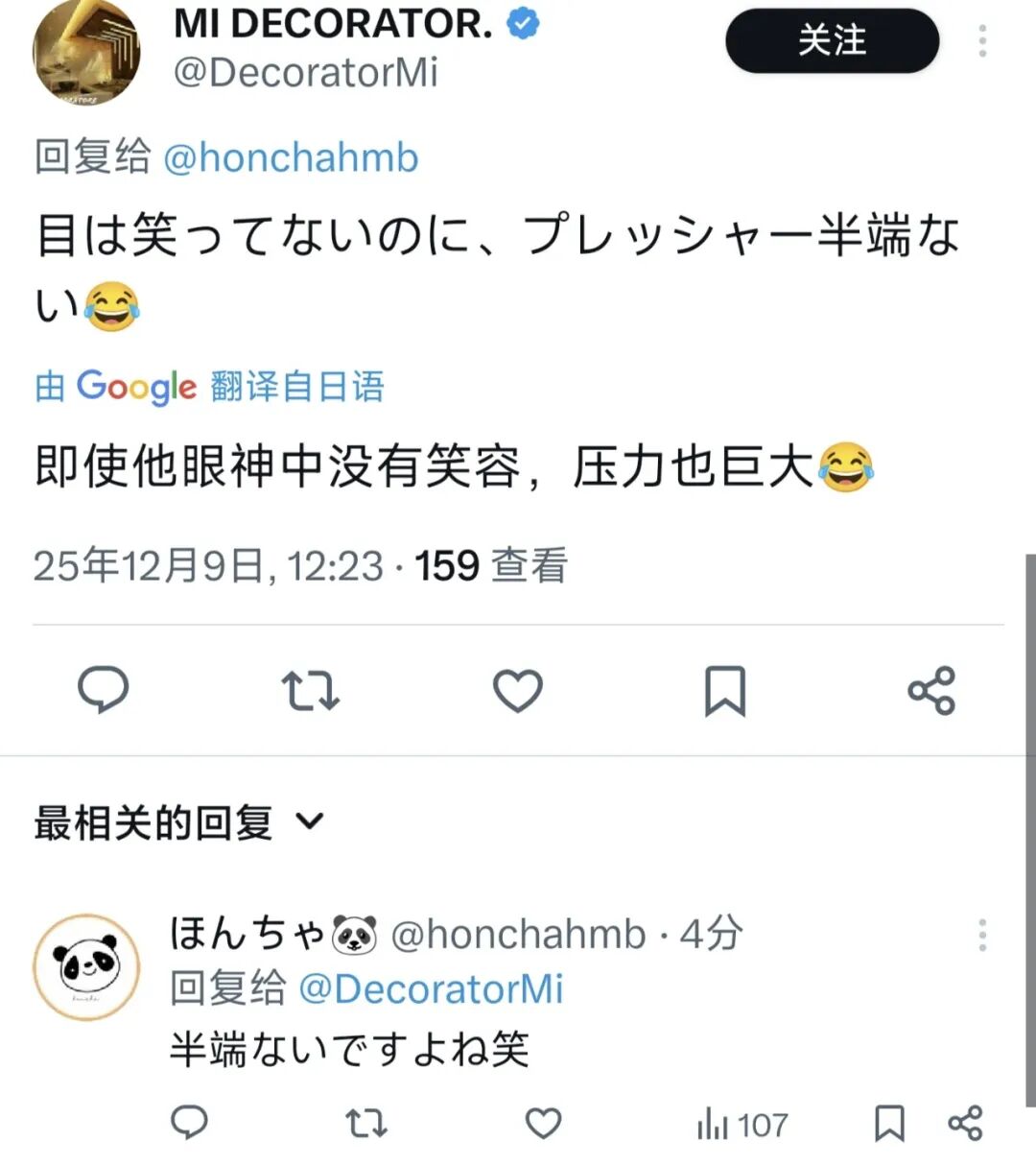Image resolution: width=1036 pixels, height=1165 pixels.
Task: Follow MI DECORATOR with the 关注 button
Action: tap(832, 41)
